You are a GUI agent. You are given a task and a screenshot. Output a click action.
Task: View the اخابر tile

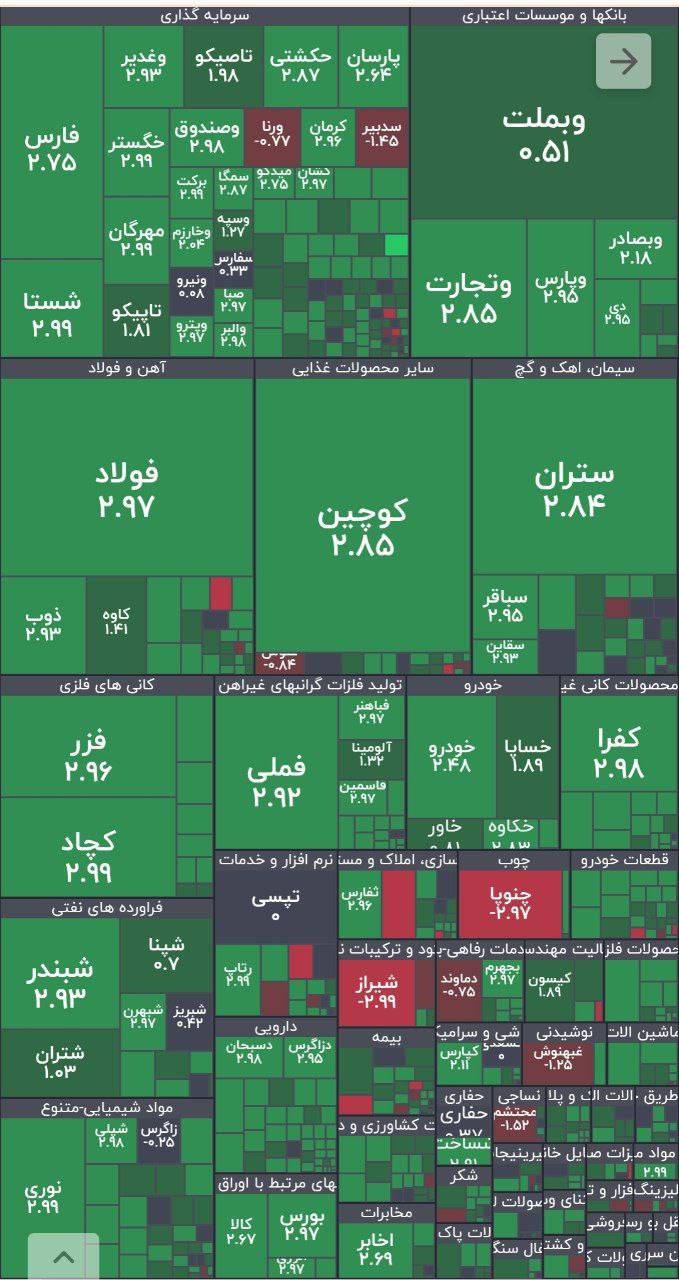click(x=375, y=1245)
